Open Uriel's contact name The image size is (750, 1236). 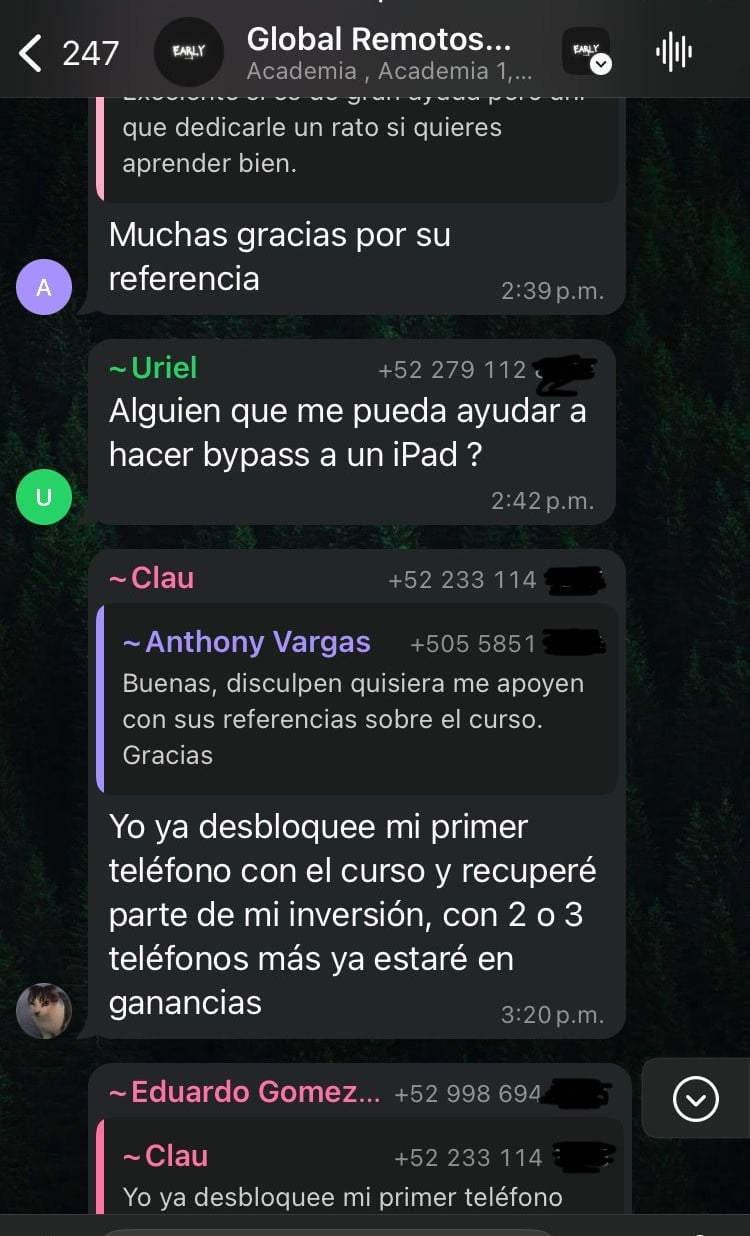point(165,368)
